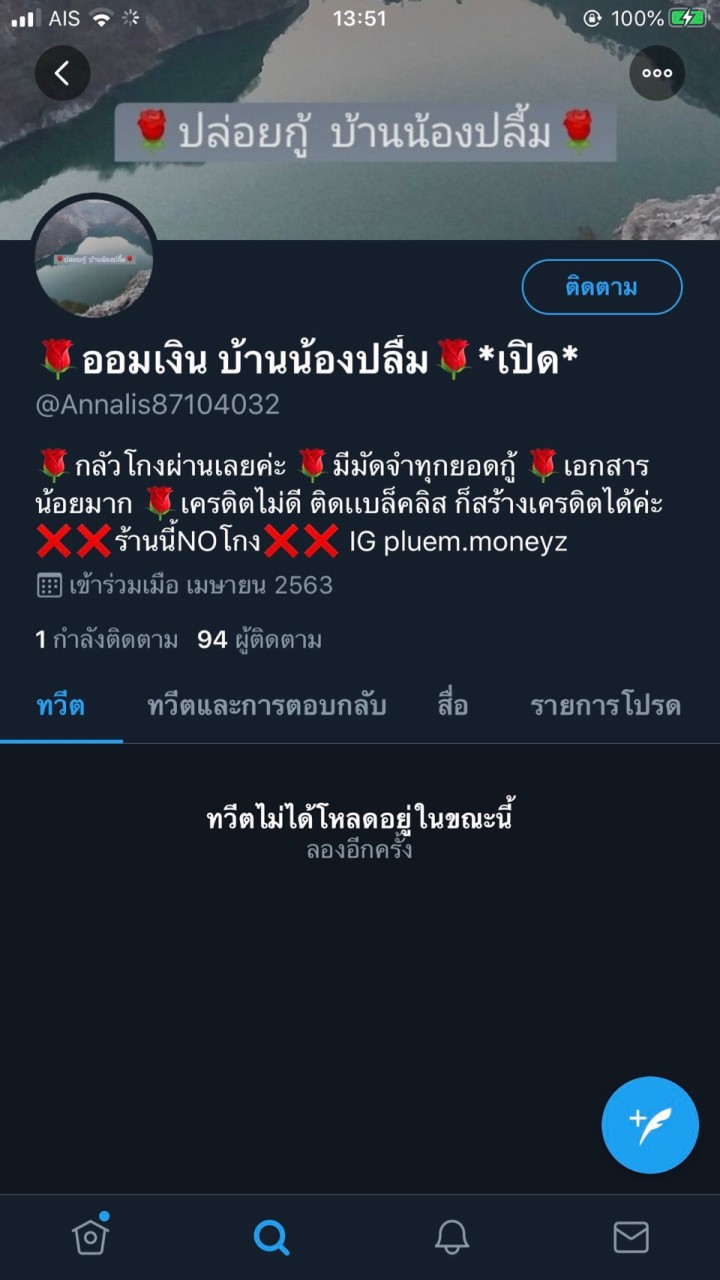Open the notifications bell

tap(452, 1237)
